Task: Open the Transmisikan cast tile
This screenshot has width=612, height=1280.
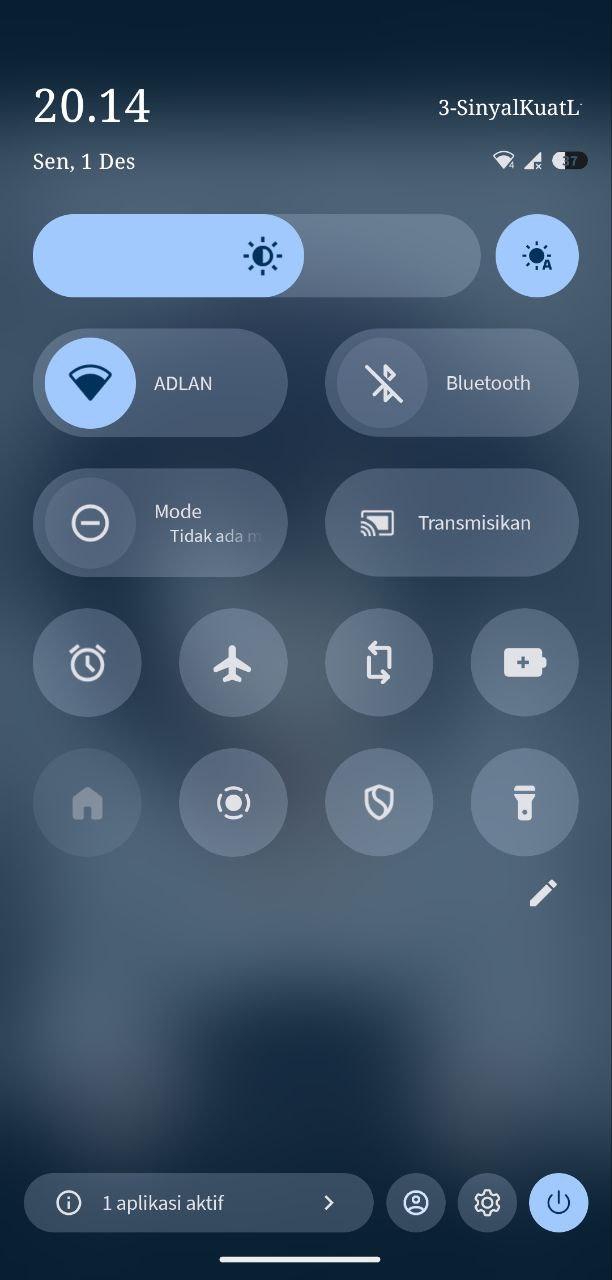Action: pyautogui.click(x=451, y=523)
